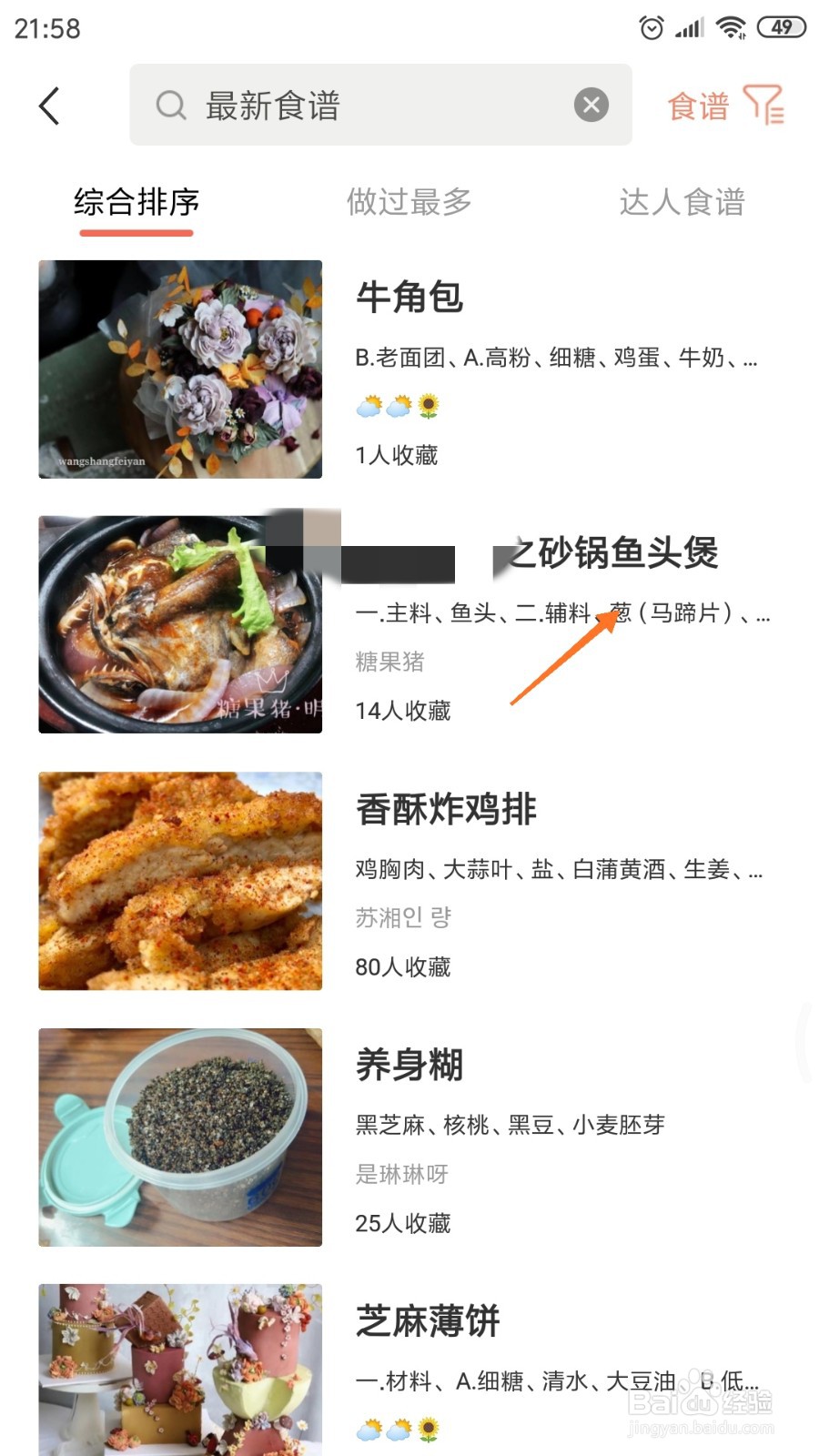Tap the 砂锅鱼头煲 recipe photo thumbnail
Viewport: 819px width, 1456px height.
pos(179,622)
